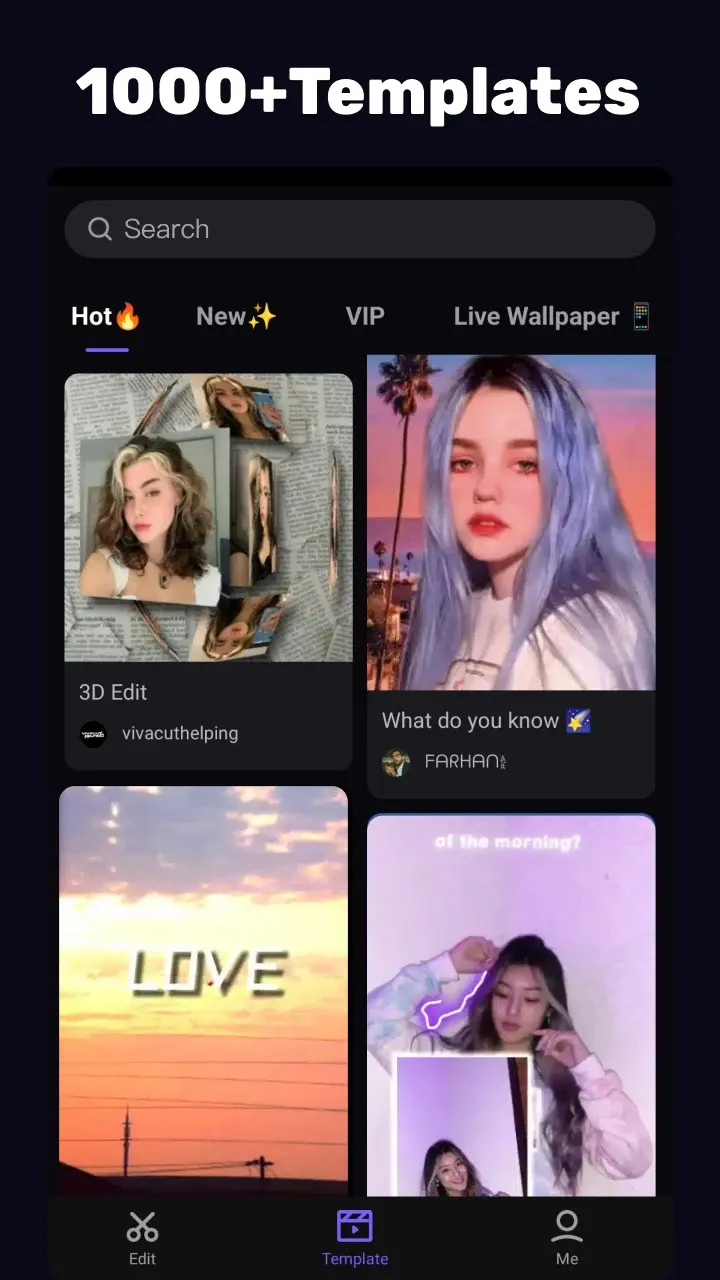Show VIP templates

[365, 317]
